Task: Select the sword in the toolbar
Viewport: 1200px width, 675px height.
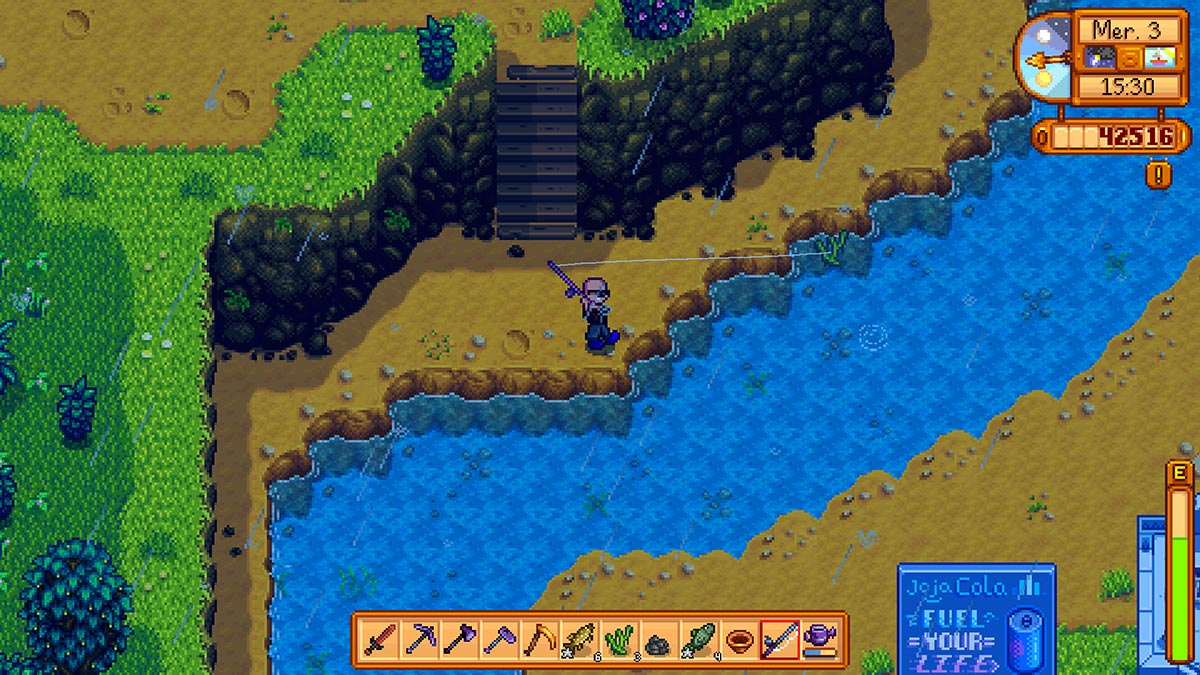Action: [x=380, y=639]
